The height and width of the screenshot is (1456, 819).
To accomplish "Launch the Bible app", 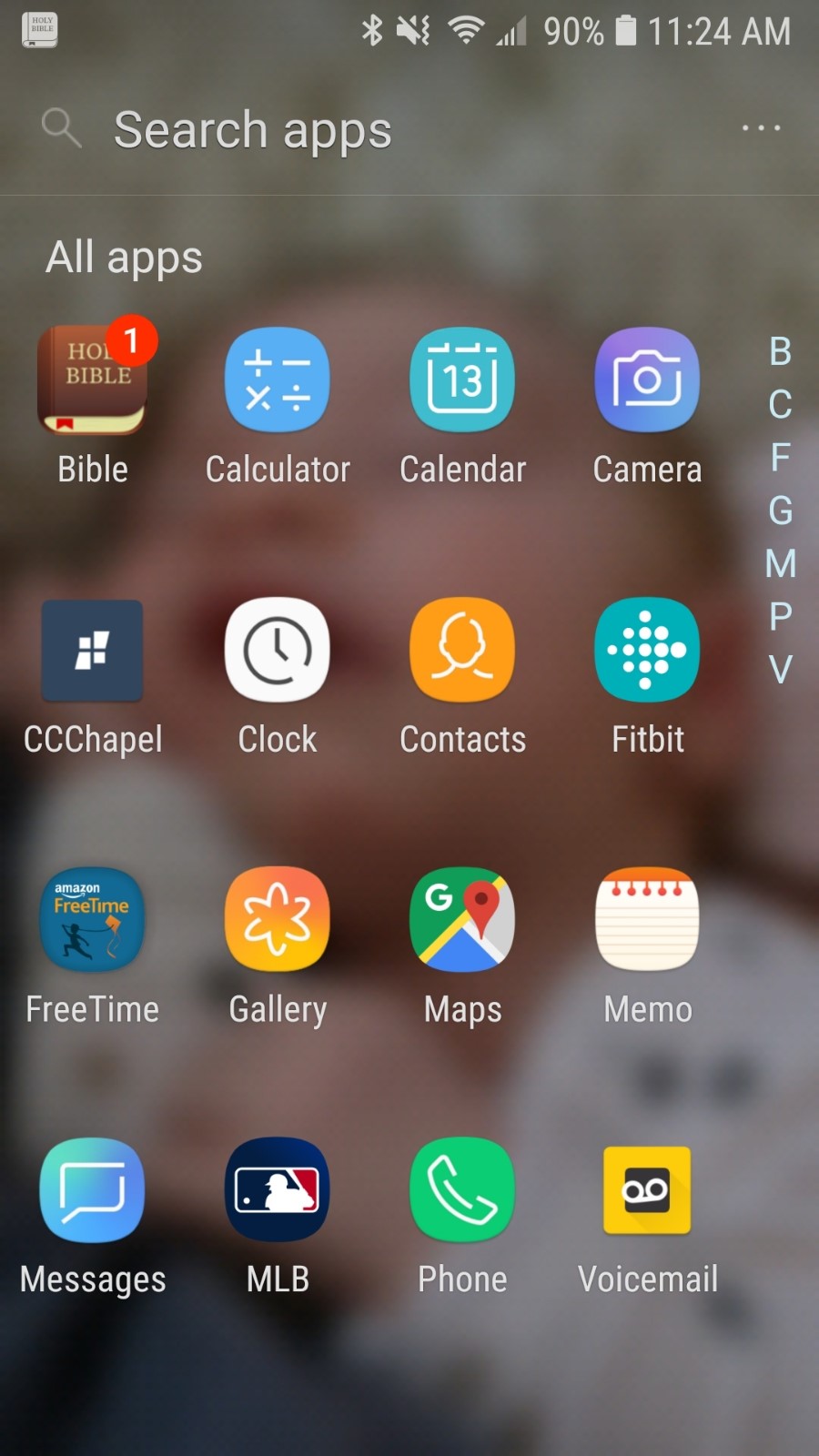I will click(92, 380).
